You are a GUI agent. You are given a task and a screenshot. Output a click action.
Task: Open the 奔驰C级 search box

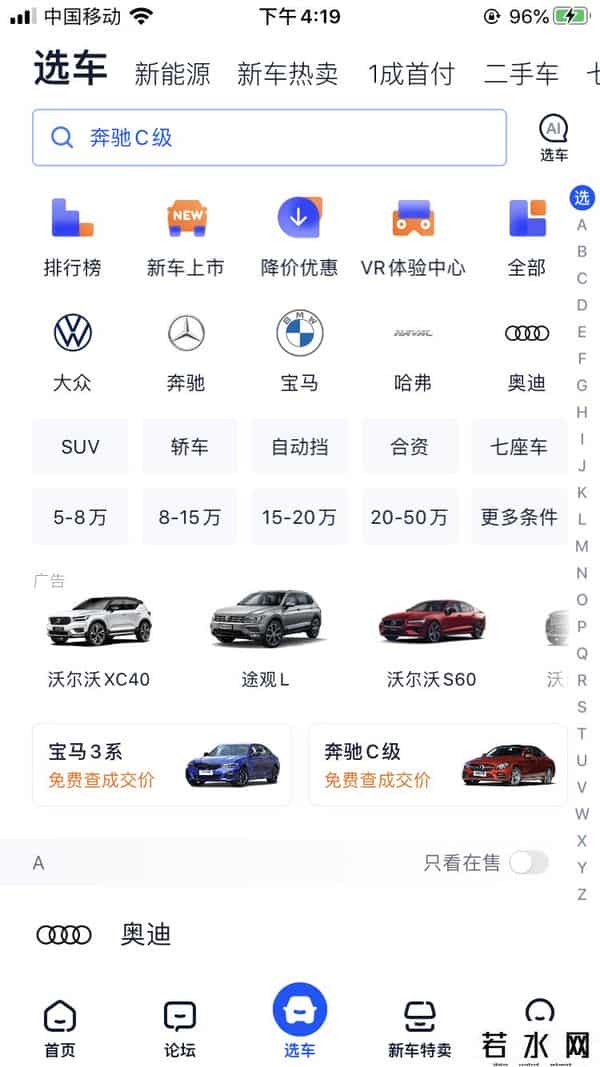tap(268, 138)
